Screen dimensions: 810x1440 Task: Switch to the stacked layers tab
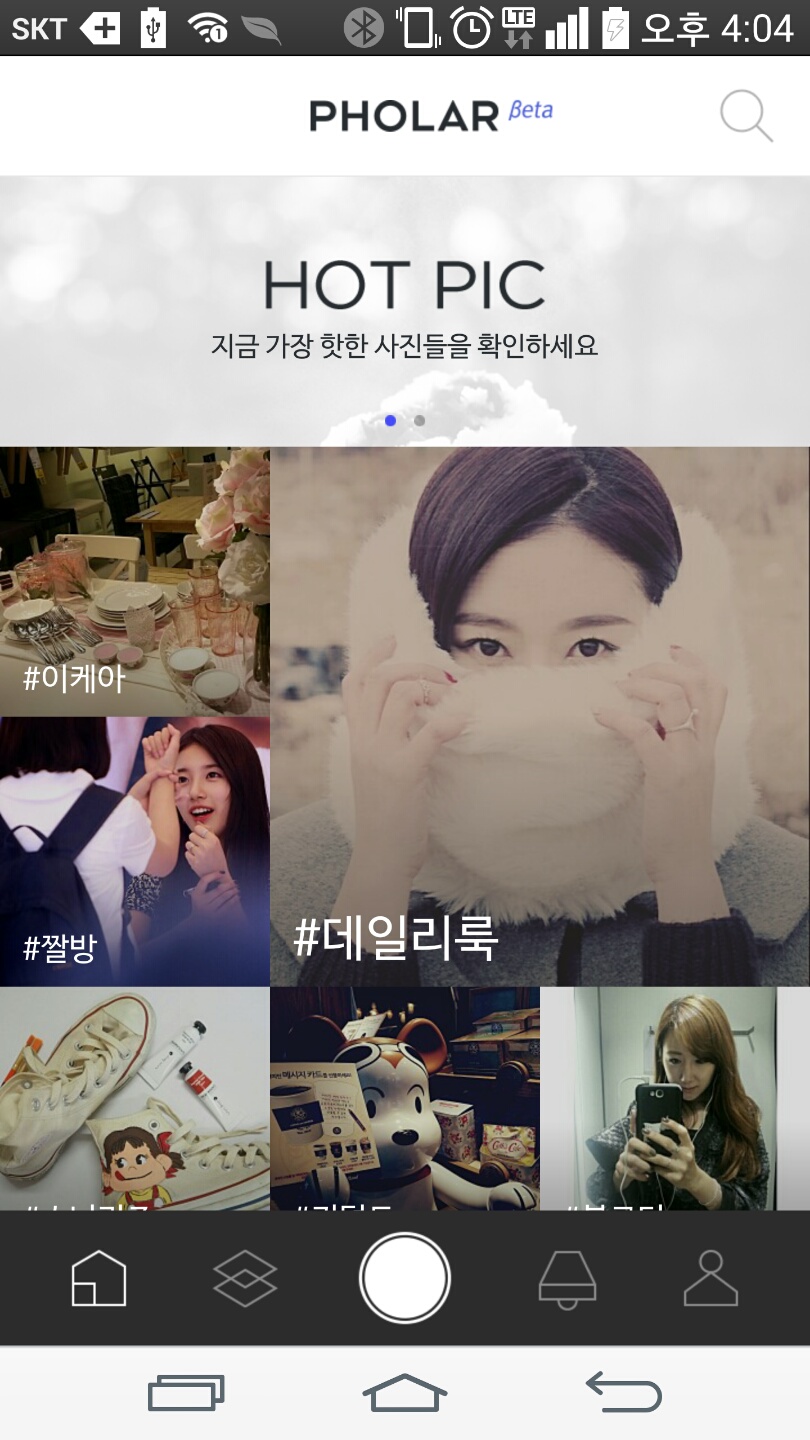pos(245,1278)
